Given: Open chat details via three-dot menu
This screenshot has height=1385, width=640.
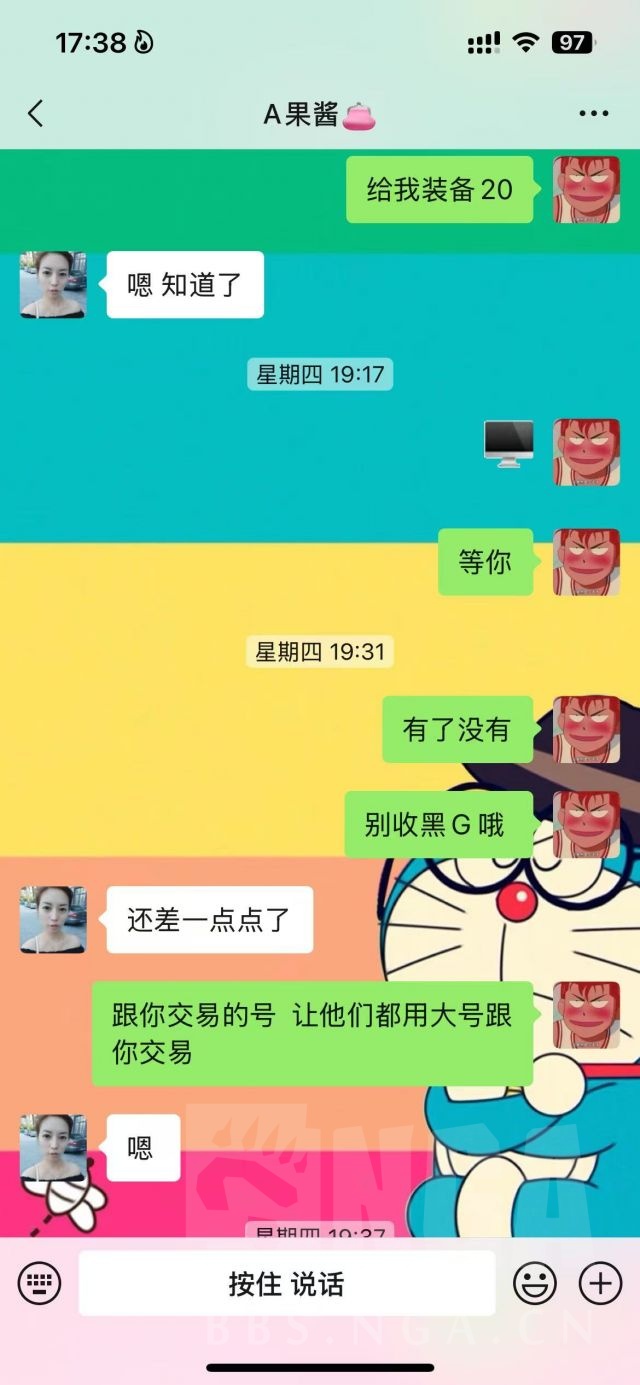Looking at the screenshot, I should click(x=594, y=114).
